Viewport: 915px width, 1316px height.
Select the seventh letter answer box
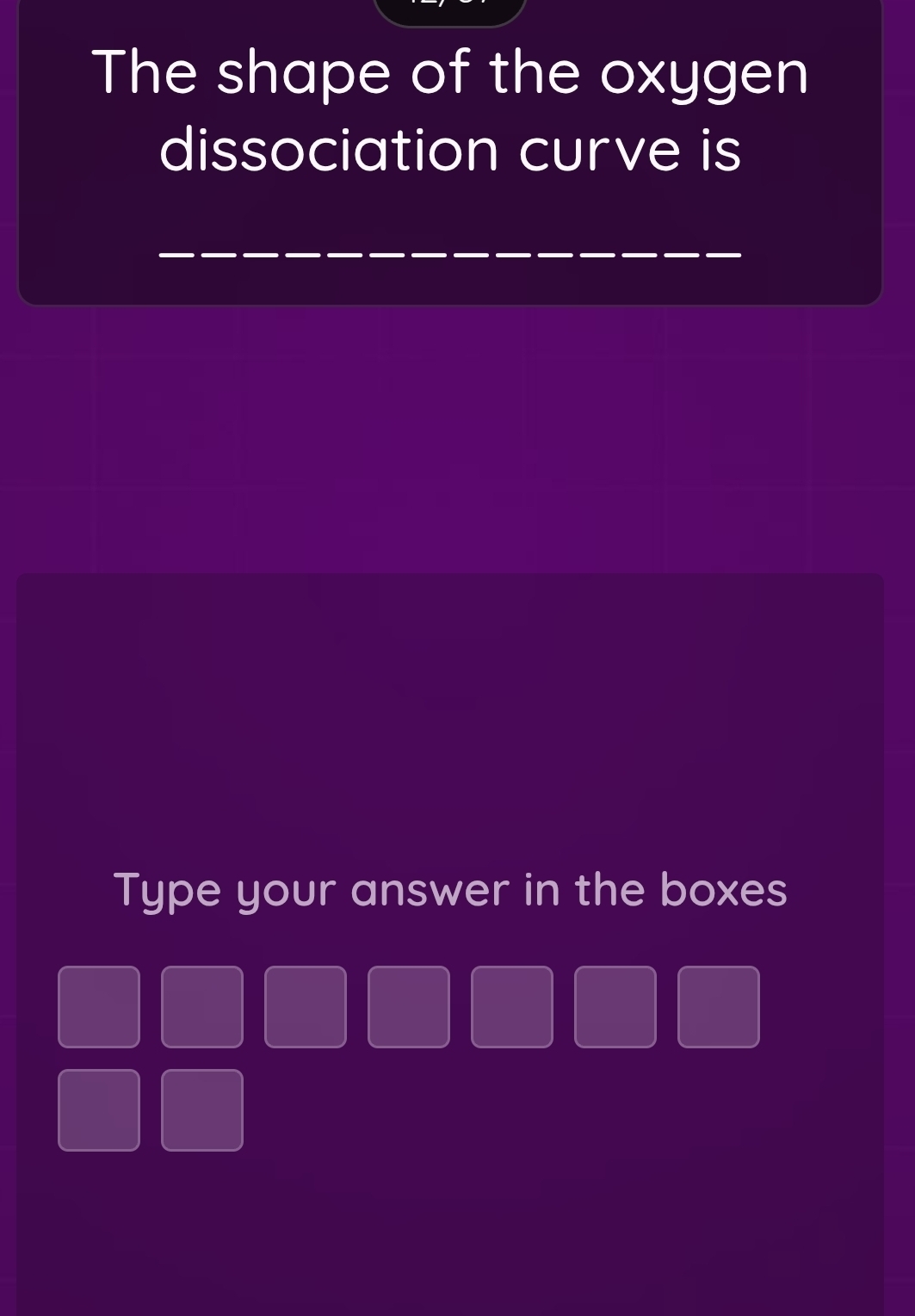pos(719,1006)
